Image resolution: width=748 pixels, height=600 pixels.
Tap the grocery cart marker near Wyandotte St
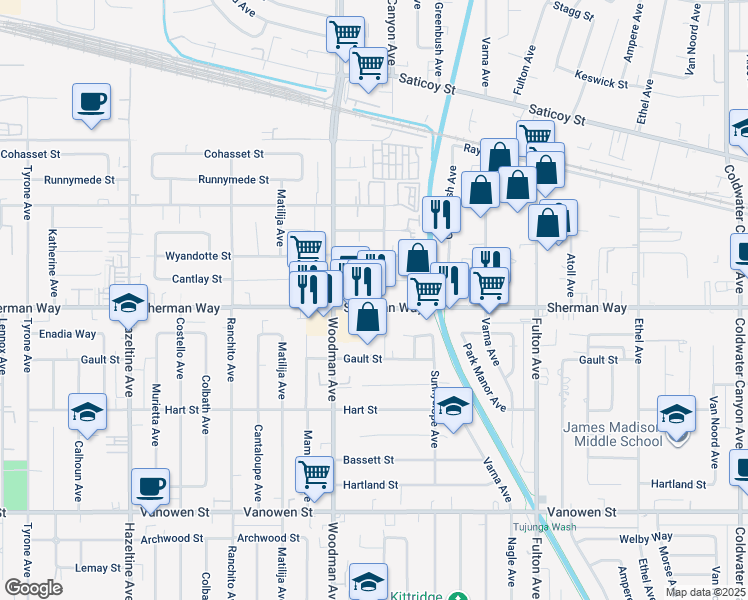pyautogui.click(x=306, y=248)
